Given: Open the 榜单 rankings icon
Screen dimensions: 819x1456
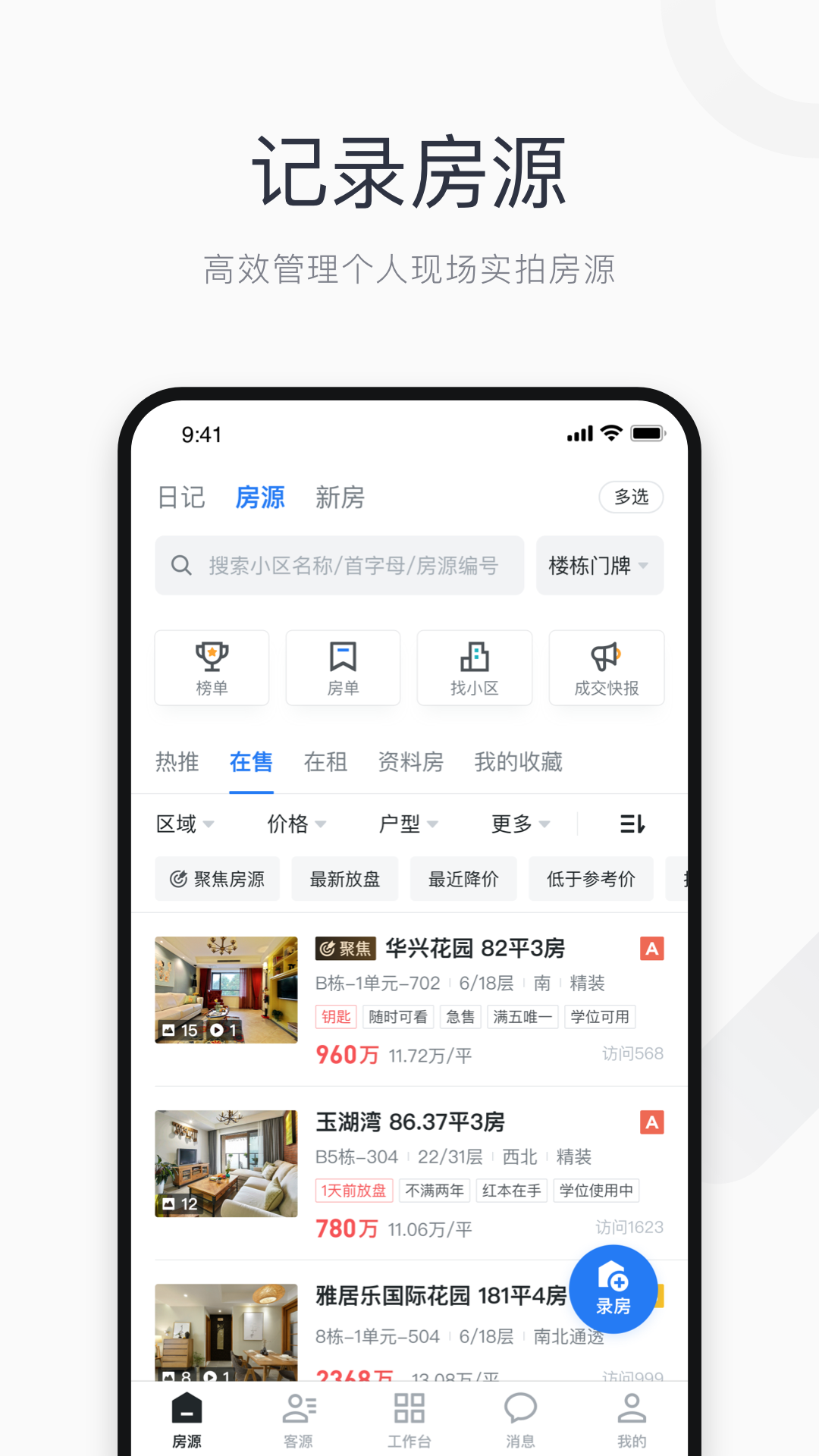Looking at the screenshot, I should [212, 668].
